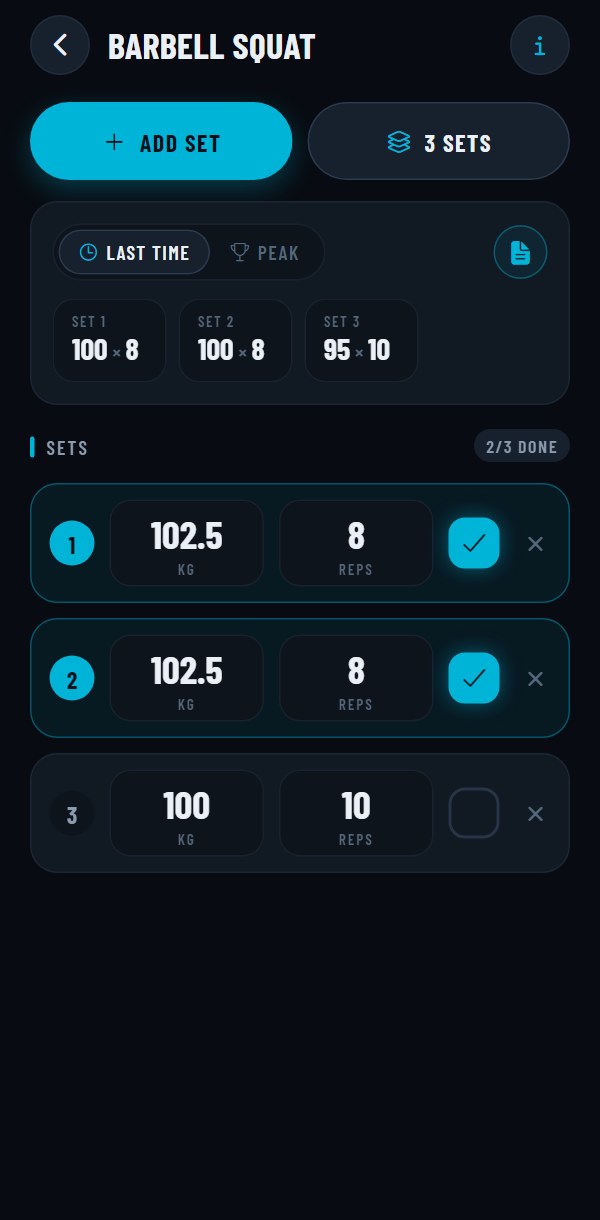The width and height of the screenshot is (600, 1220).
Task: Open the 3 Sets button
Action: tap(439, 141)
